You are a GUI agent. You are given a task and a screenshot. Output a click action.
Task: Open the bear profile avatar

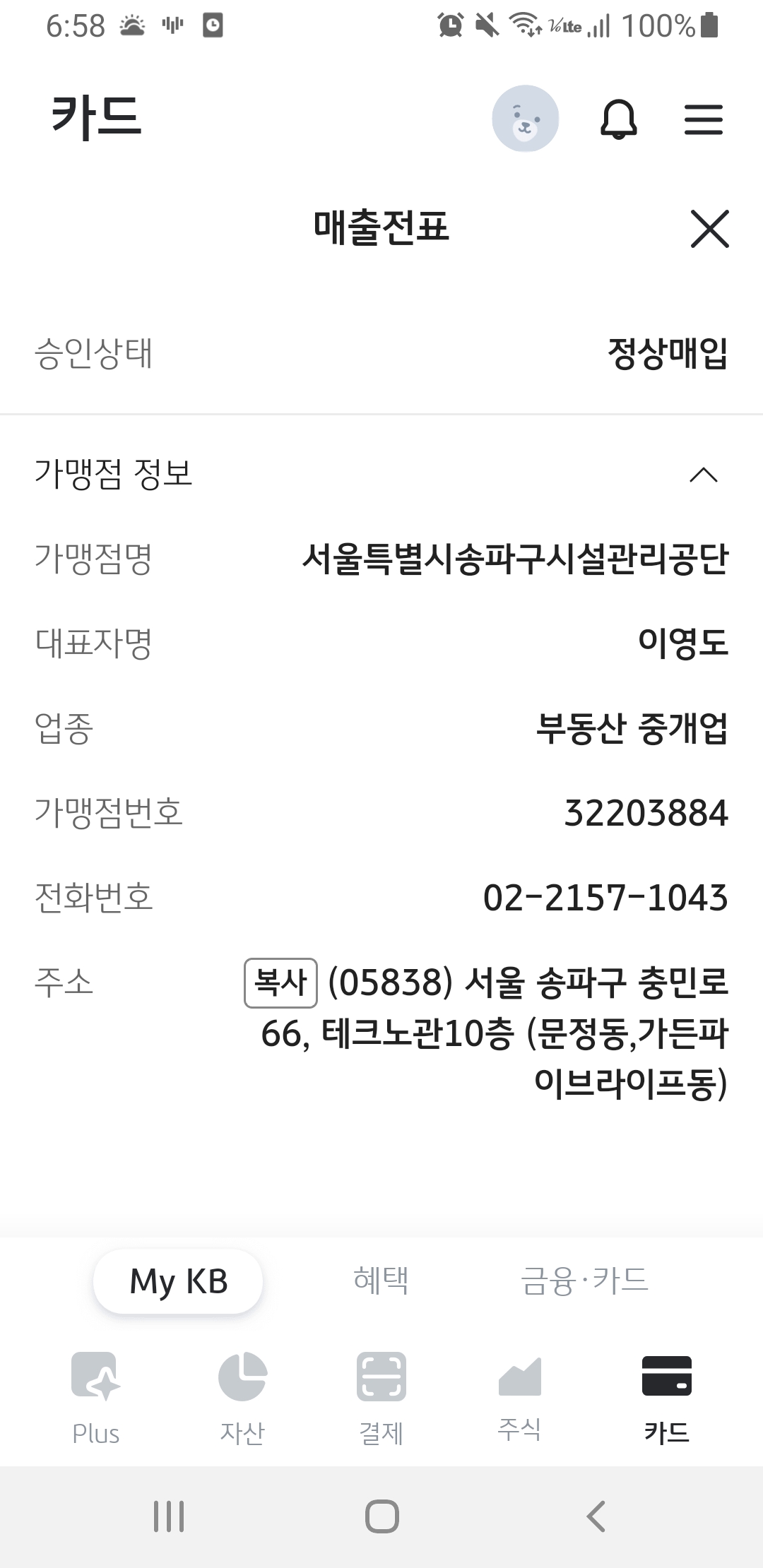[x=525, y=119]
